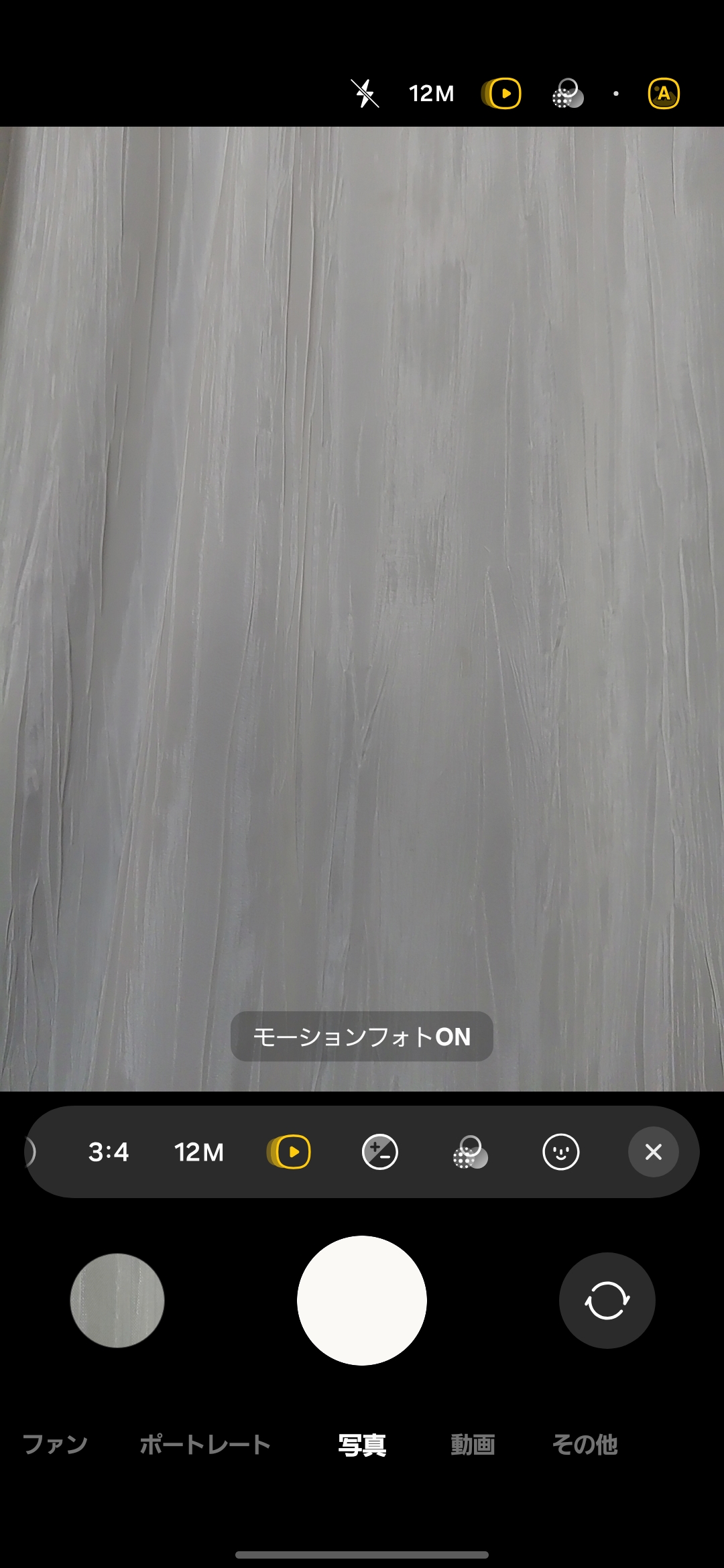Turn off motion photo in quick settings bar
Viewport: 724px width, 1568px height.
289,1152
